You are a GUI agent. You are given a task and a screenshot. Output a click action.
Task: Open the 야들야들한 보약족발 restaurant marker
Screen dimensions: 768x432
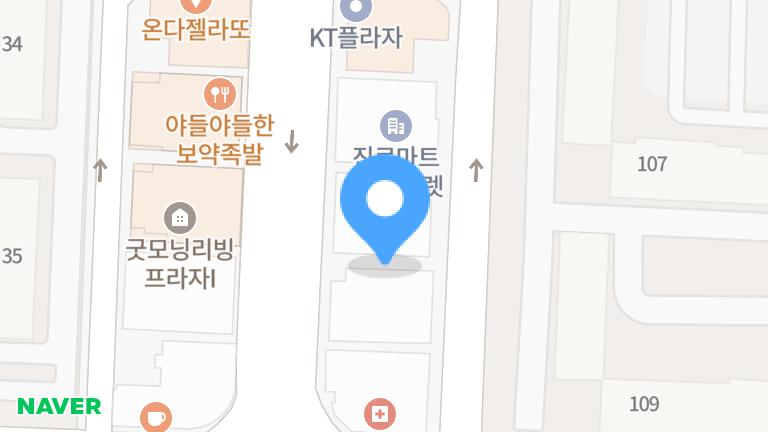(219, 95)
